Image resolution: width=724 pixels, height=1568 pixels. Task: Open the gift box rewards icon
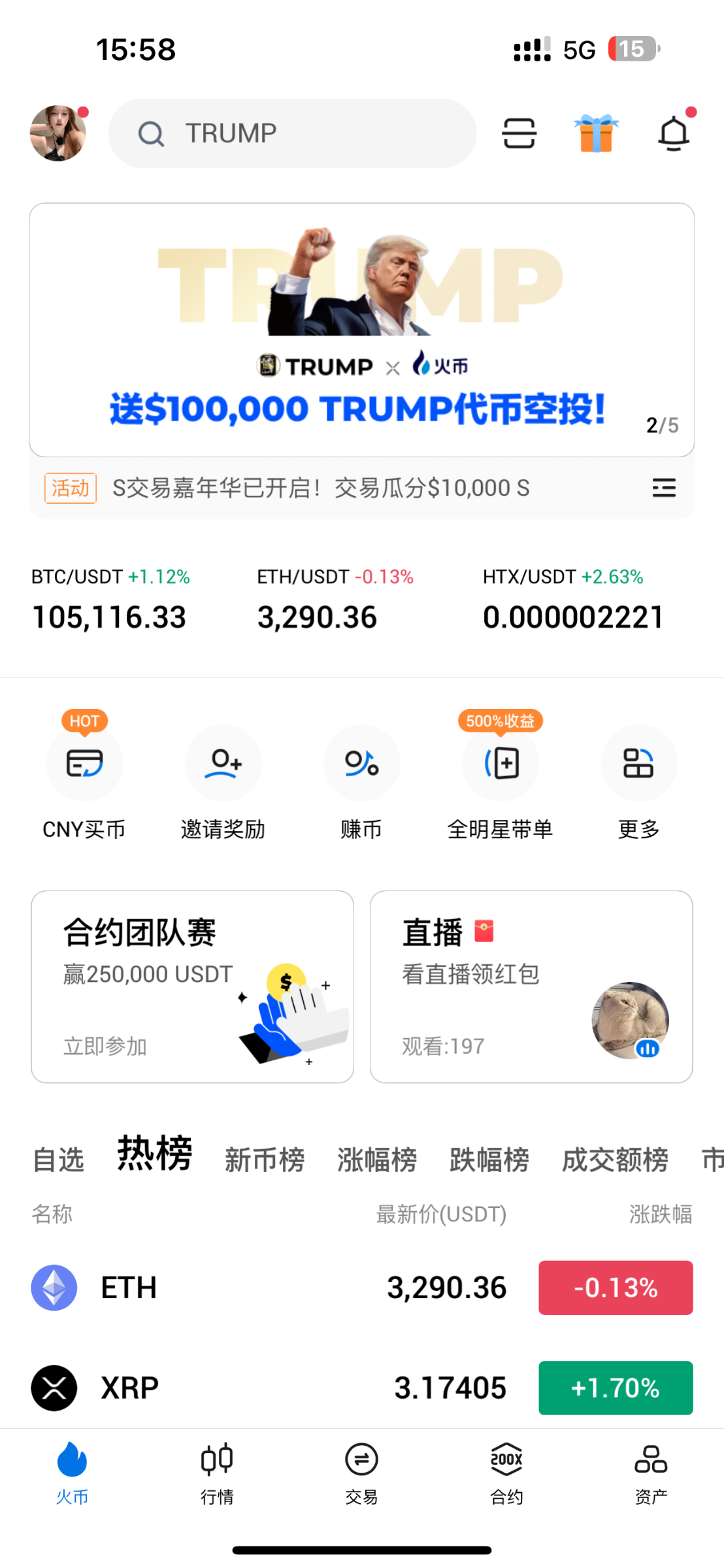click(x=596, y=133)
